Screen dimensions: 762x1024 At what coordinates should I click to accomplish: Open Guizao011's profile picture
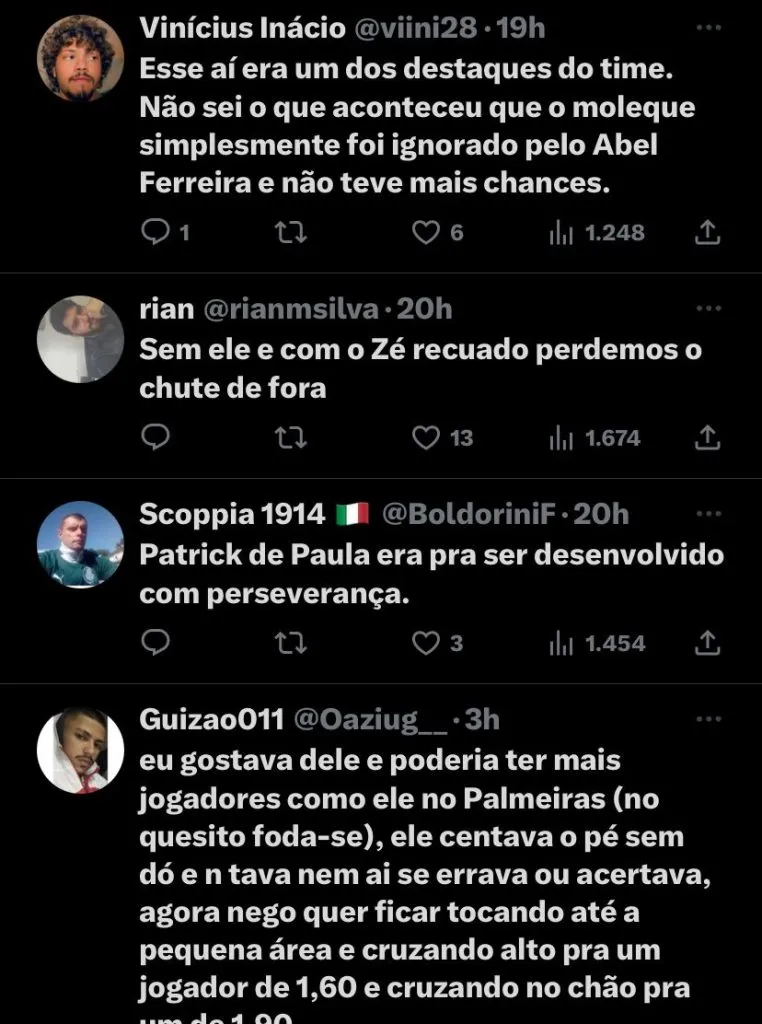(80, 750)
